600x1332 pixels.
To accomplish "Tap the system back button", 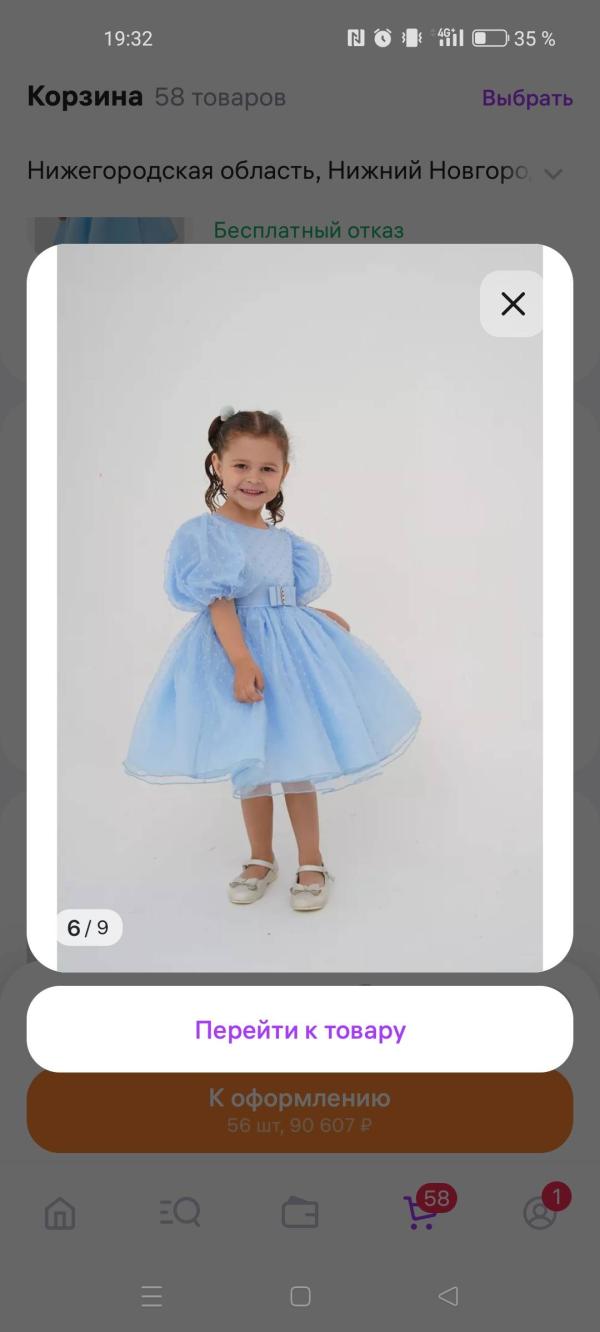I will pos(448,1297).
